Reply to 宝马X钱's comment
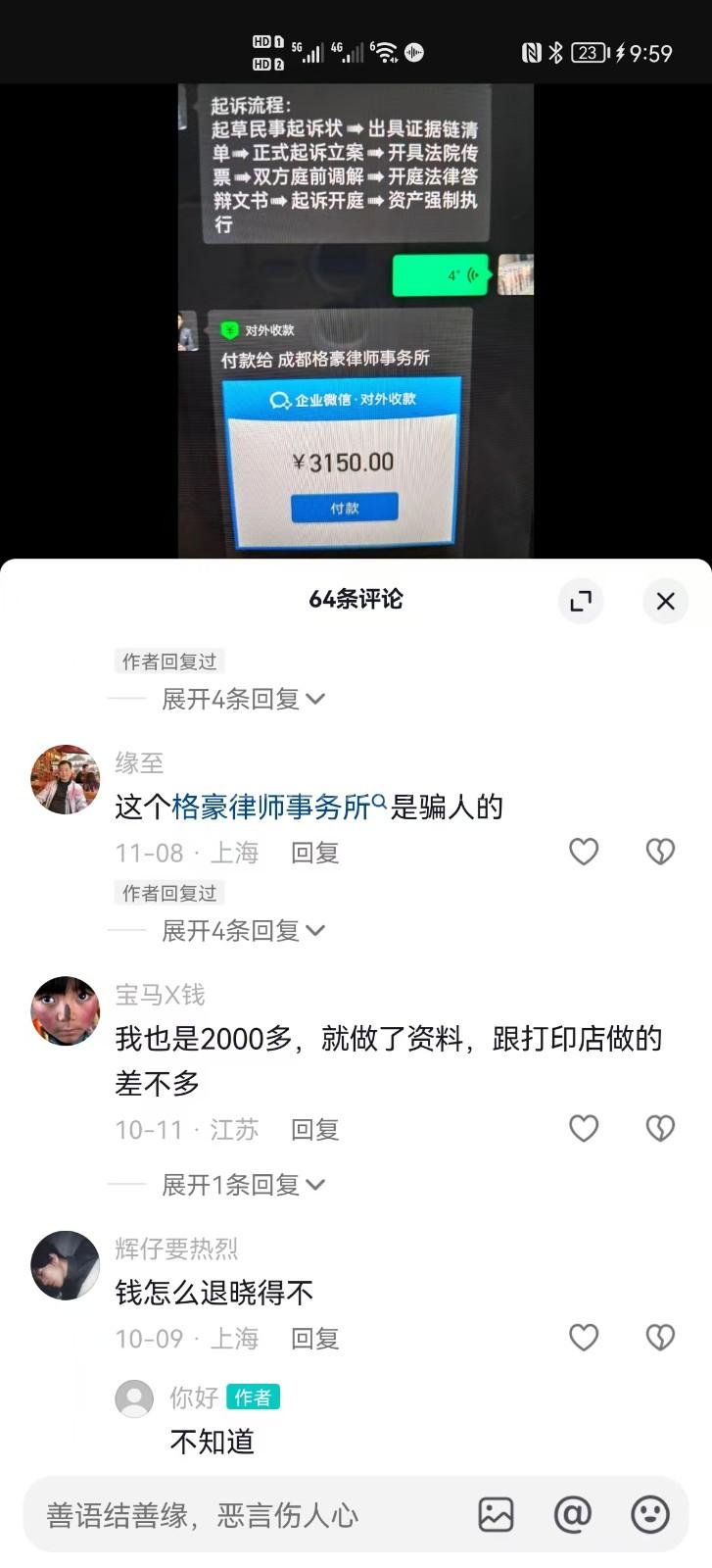712x1568 pixels. [314, 1129]
